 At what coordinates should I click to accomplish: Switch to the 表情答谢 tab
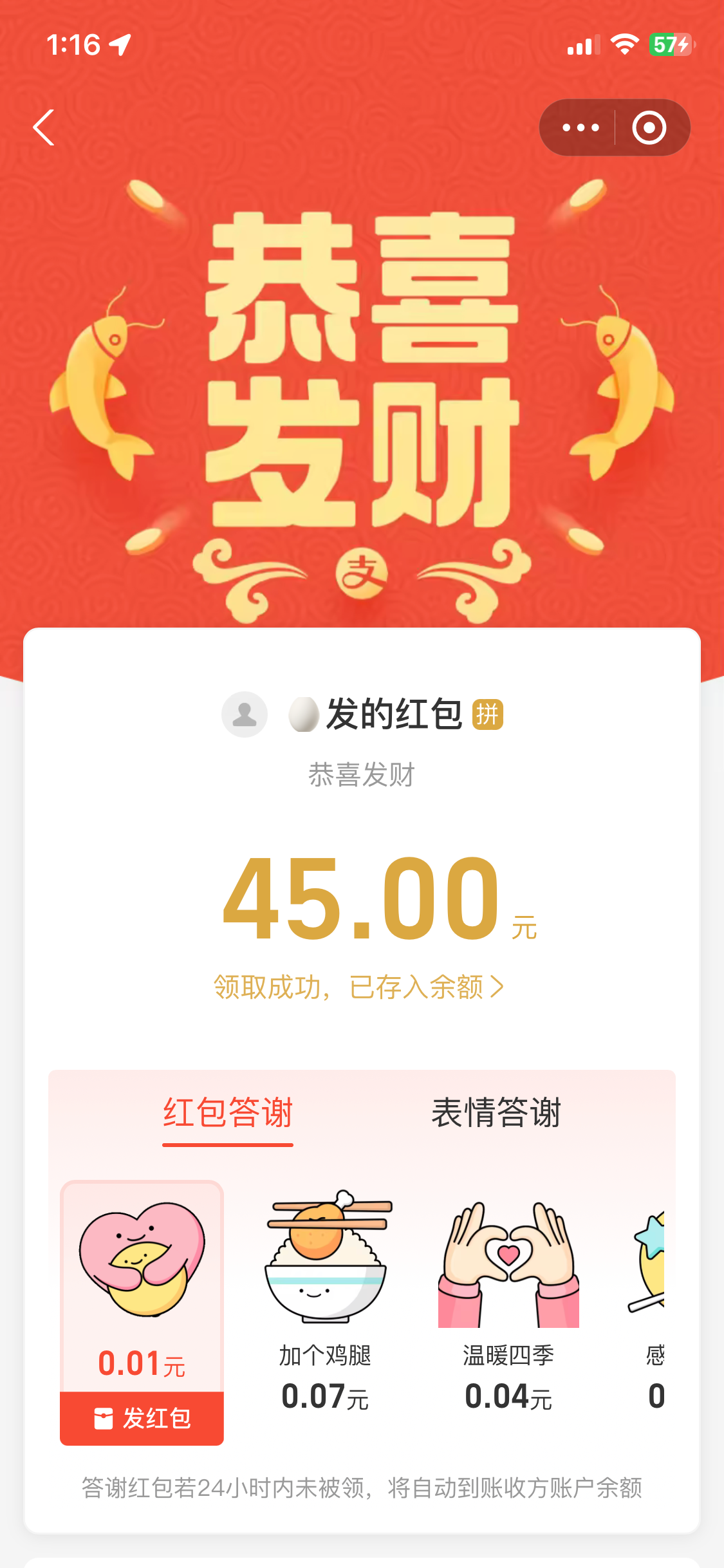(x=496, y=1113)
